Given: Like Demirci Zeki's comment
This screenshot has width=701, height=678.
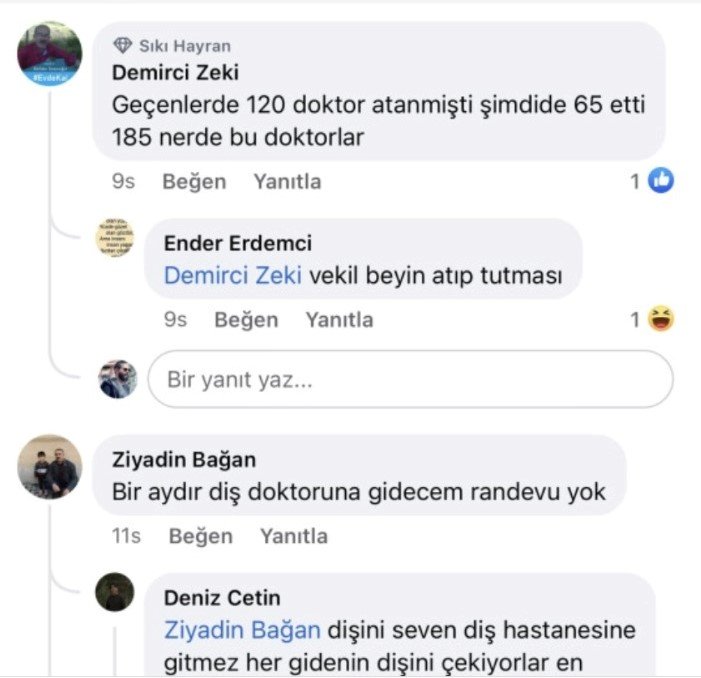Looking at the screenshot, I should pos(194,182).
